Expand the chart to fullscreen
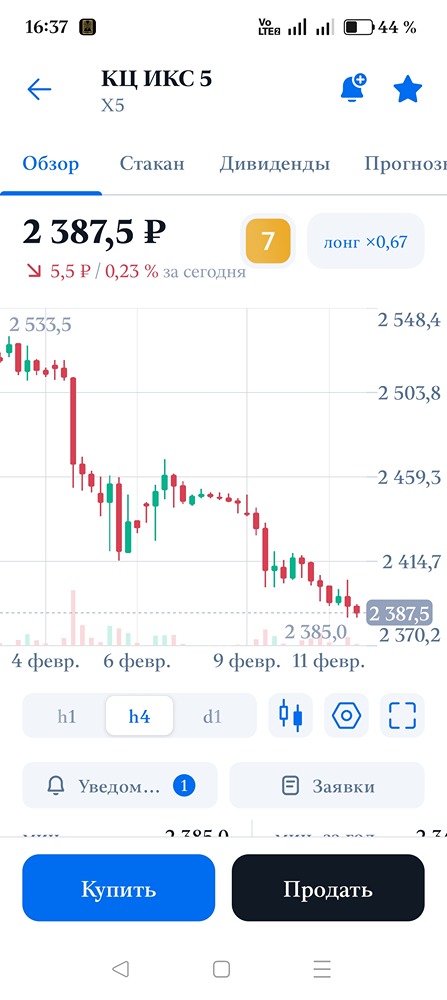This screenshot has height=1000, width=447. click(402, 716)
